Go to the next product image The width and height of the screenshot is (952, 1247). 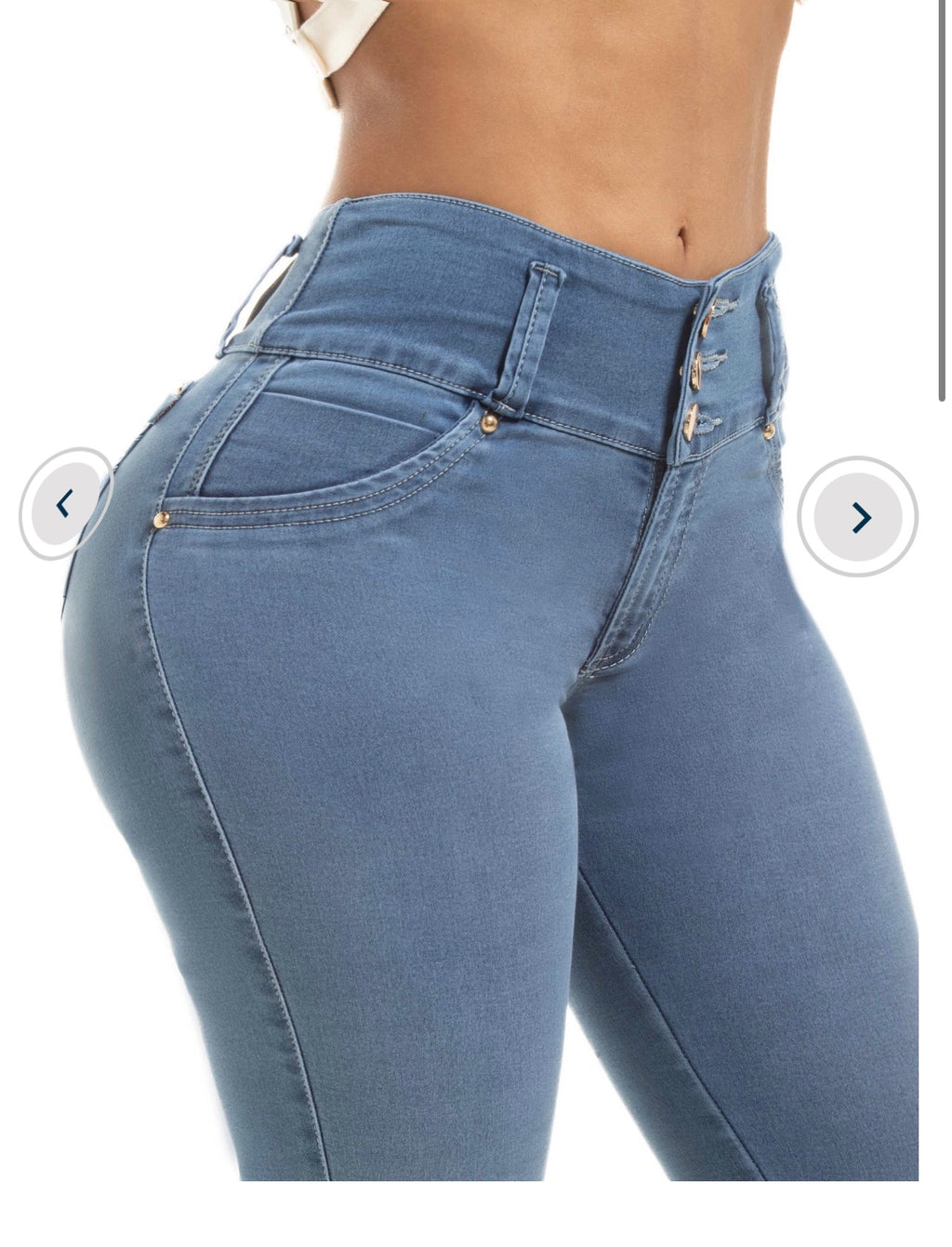(x=857, y=517)
